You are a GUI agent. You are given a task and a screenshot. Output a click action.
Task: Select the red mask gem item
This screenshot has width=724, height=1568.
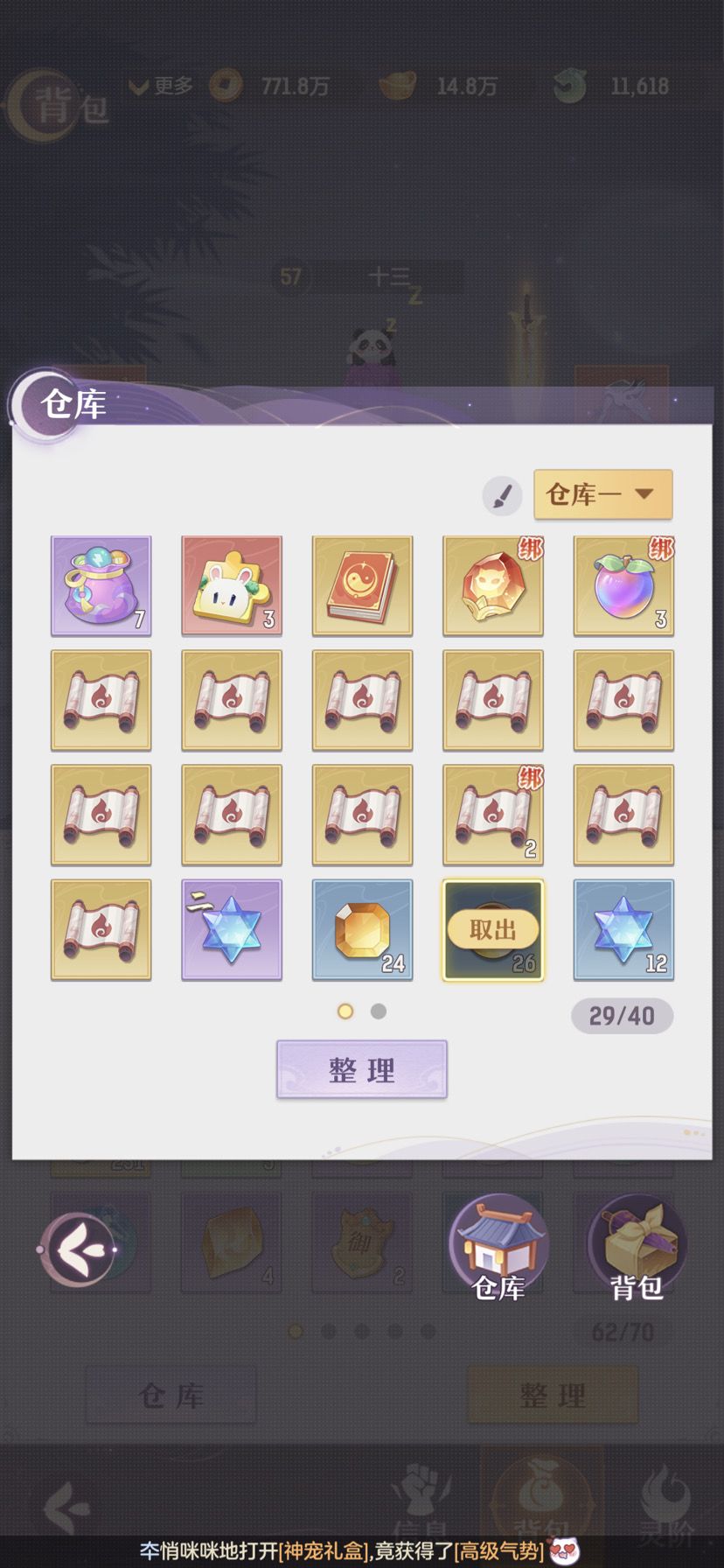click(x=493, y=585)
